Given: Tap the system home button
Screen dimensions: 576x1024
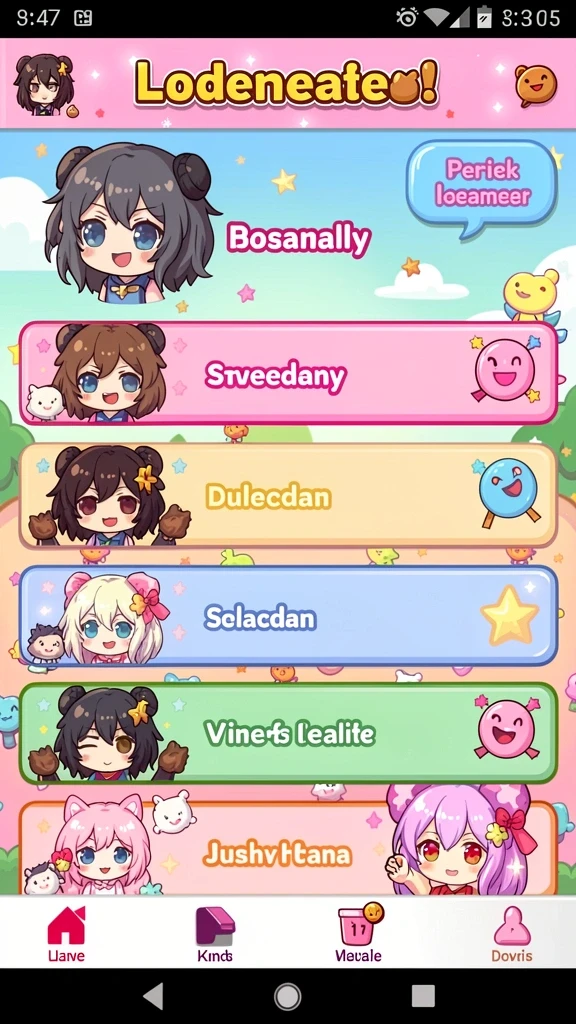Looking at the screenshot, I should point(287,997).
